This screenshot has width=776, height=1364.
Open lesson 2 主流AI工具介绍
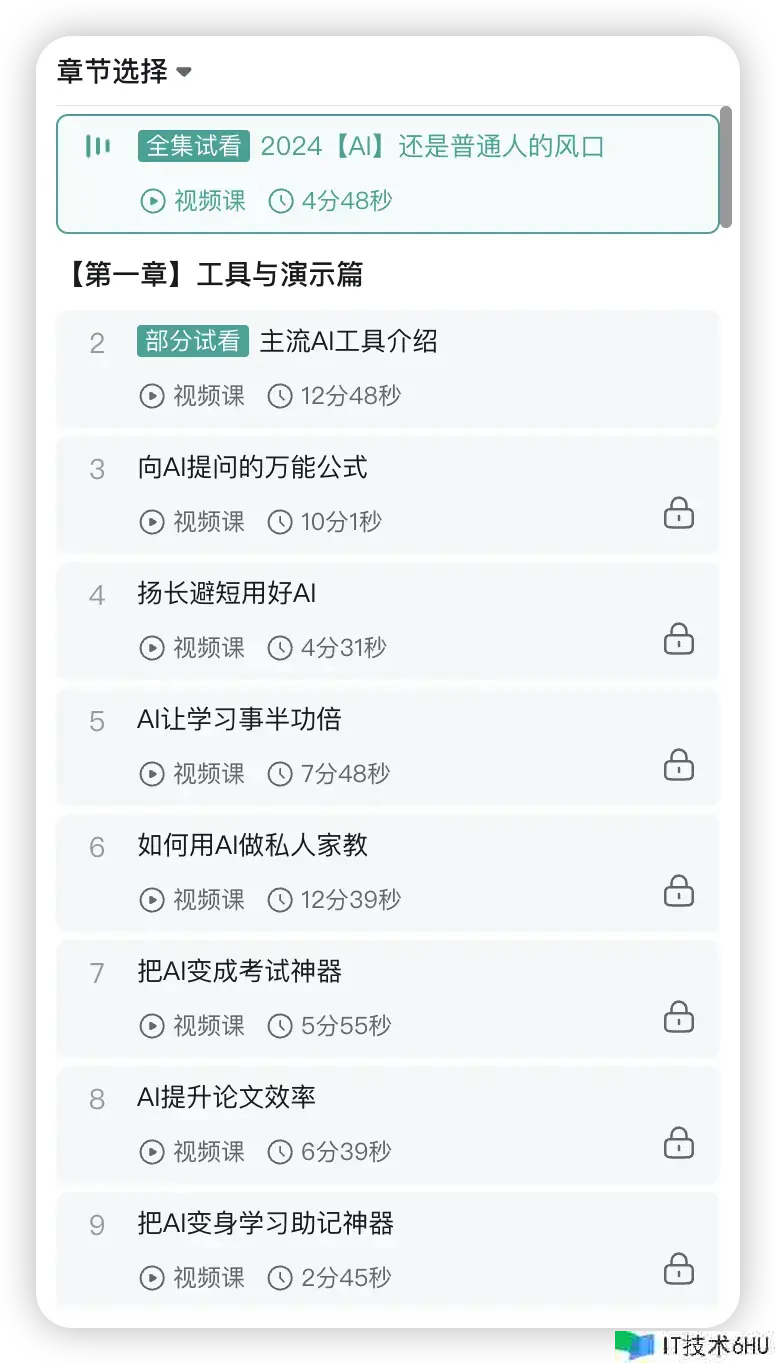pyautogui.click(x=348, y=342)
